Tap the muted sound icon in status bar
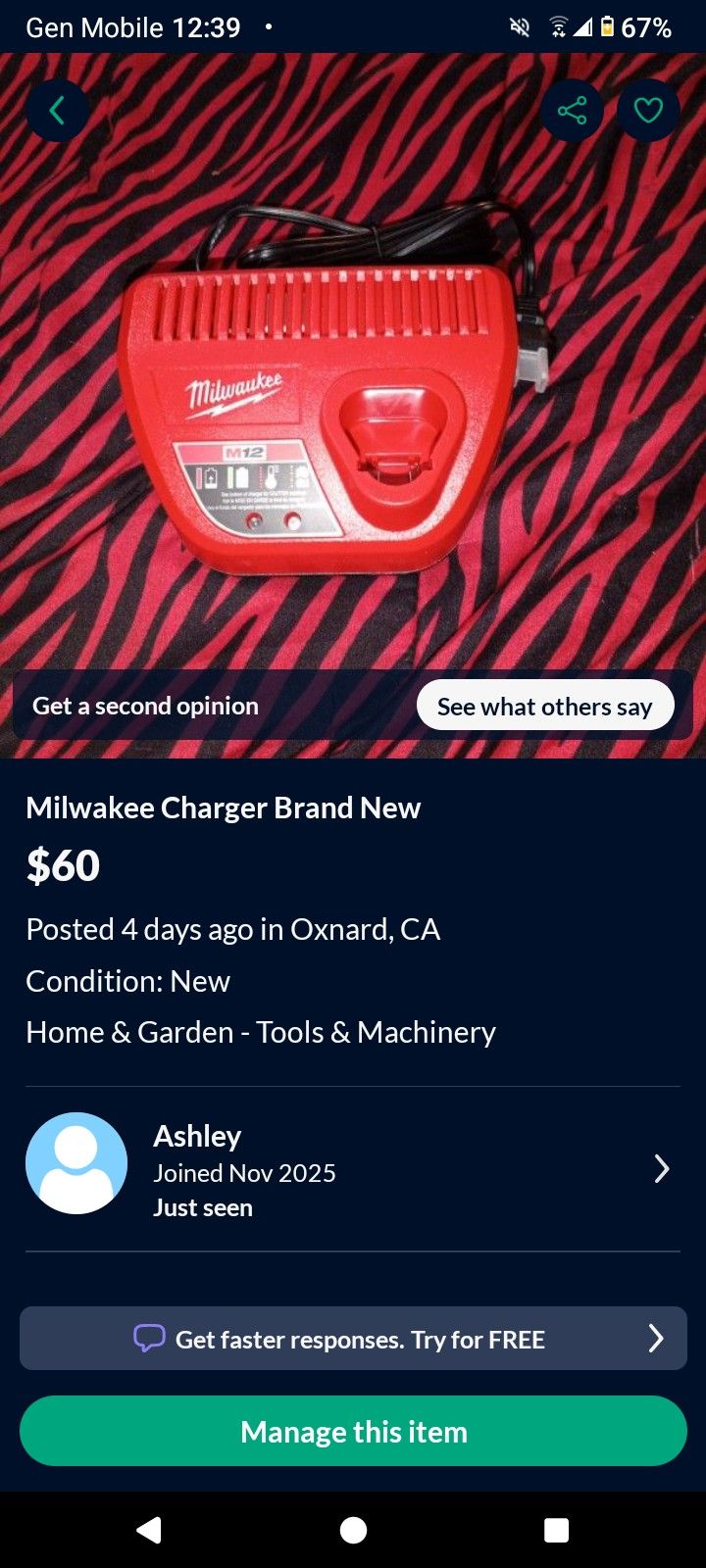706x1568 pixels. [x=519, y=27]
